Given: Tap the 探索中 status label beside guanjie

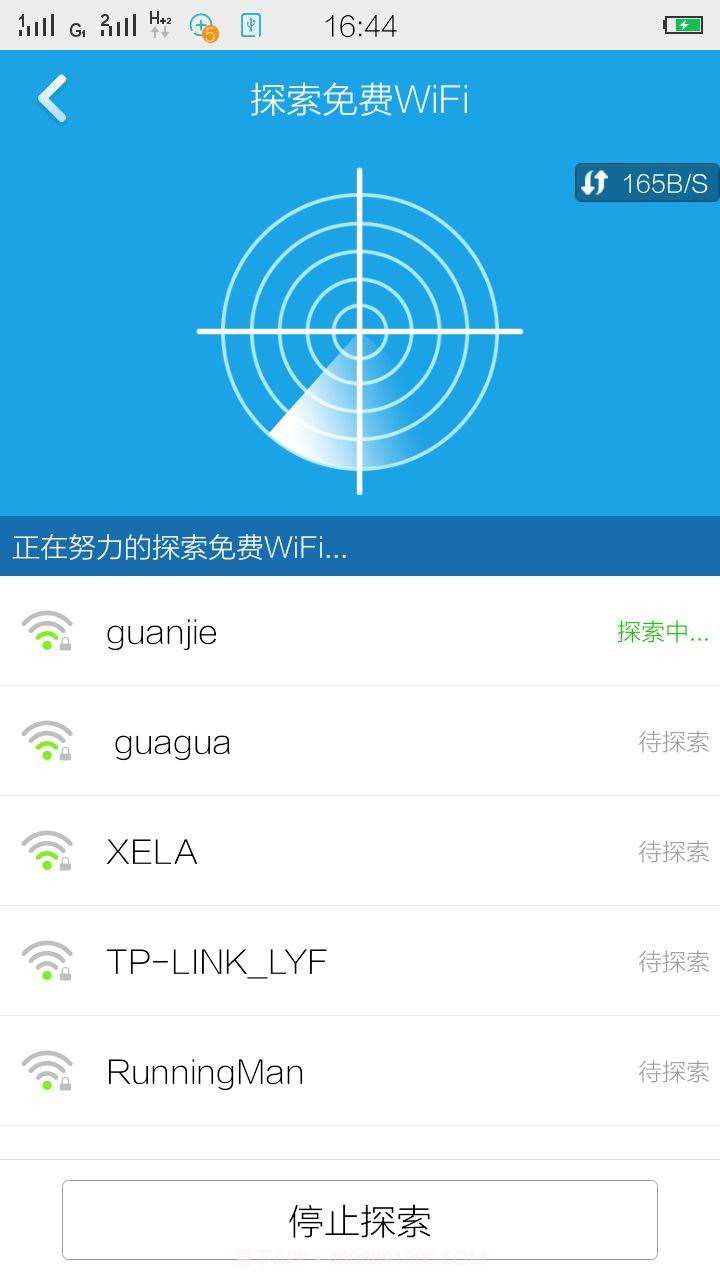Looking at the screenshot, I should [x=663, y=632].
